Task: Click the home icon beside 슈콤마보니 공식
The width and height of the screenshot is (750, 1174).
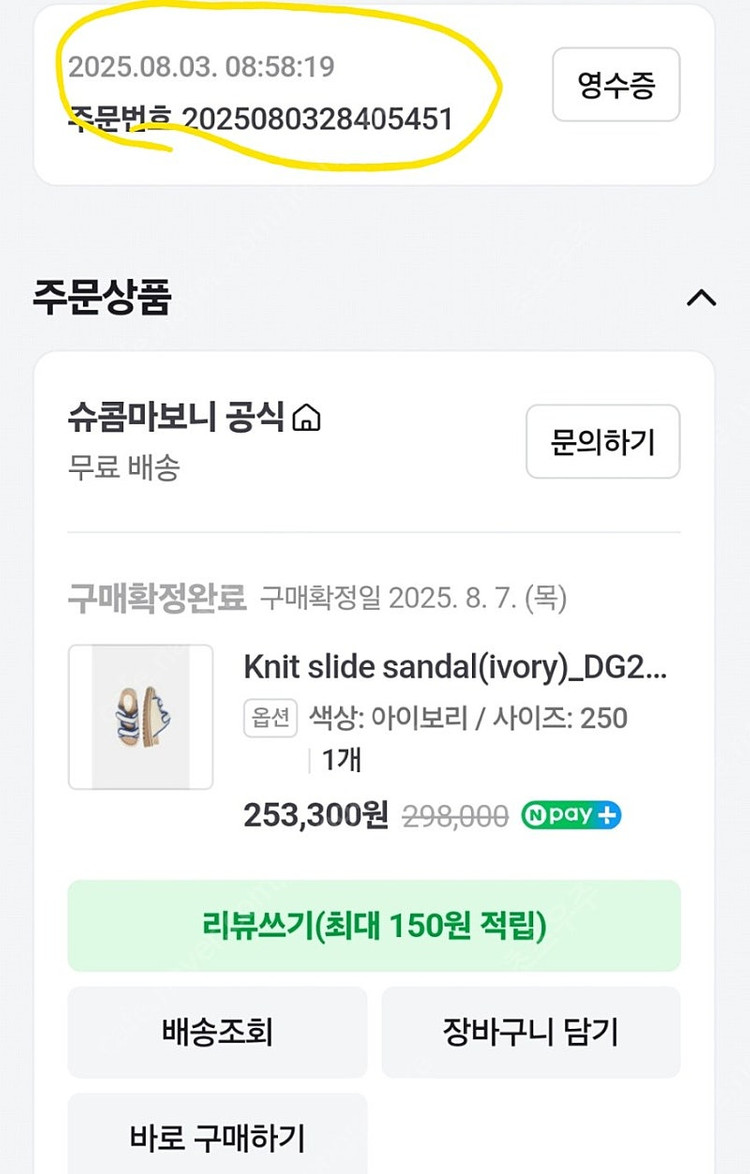Action: pos(307,419)
